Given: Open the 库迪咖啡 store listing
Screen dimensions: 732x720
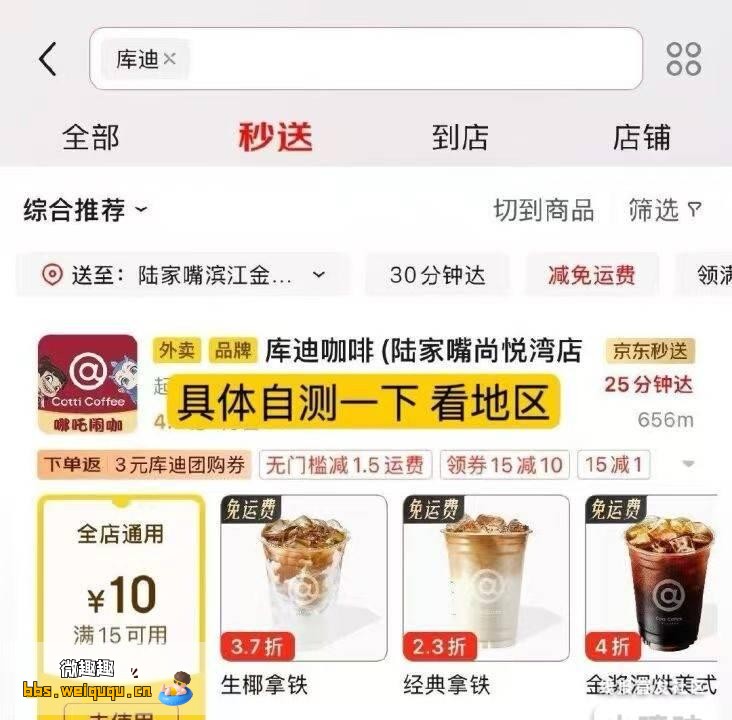Looking at the screenshot, I should tap(422, 351).
